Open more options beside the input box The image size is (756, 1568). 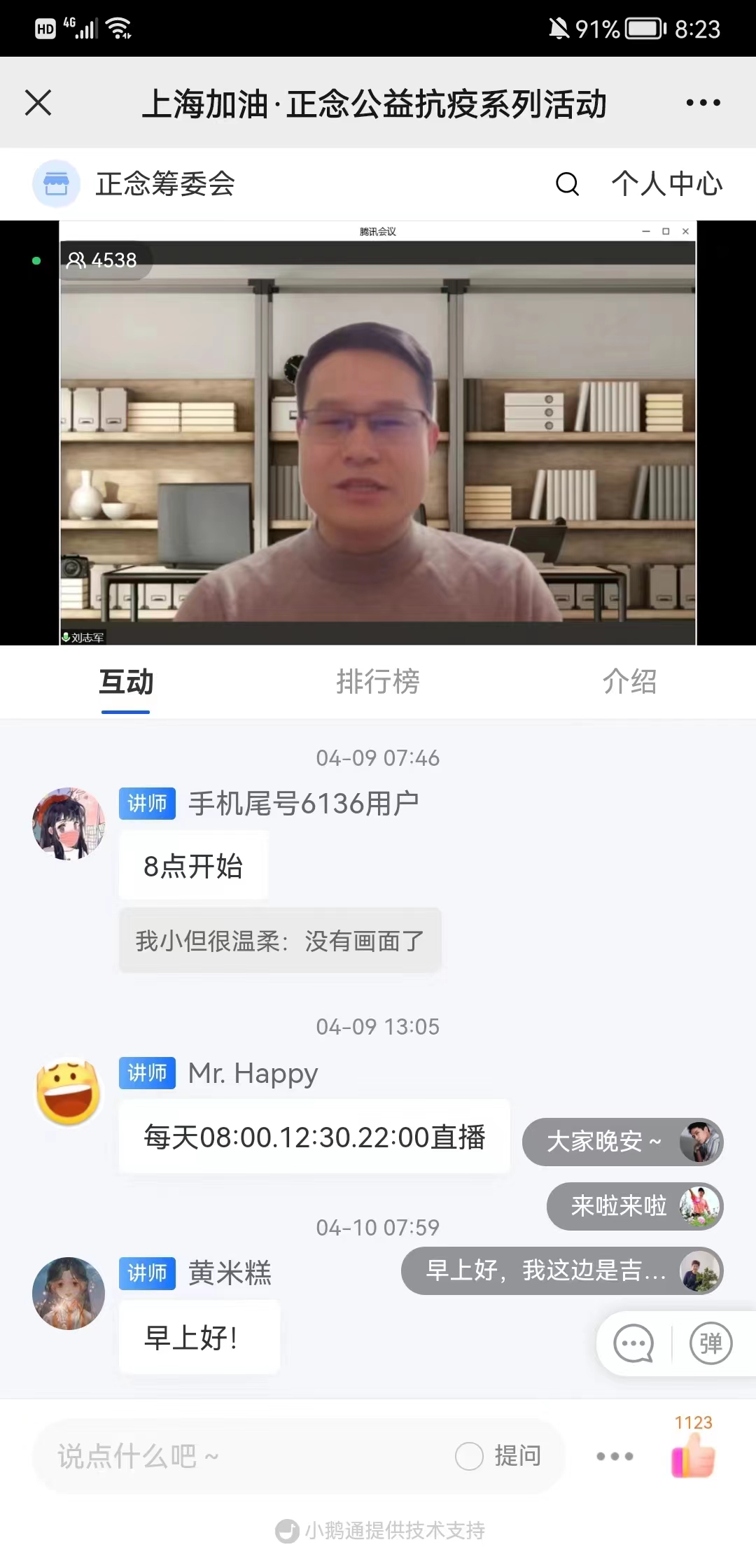[615, 1457]
